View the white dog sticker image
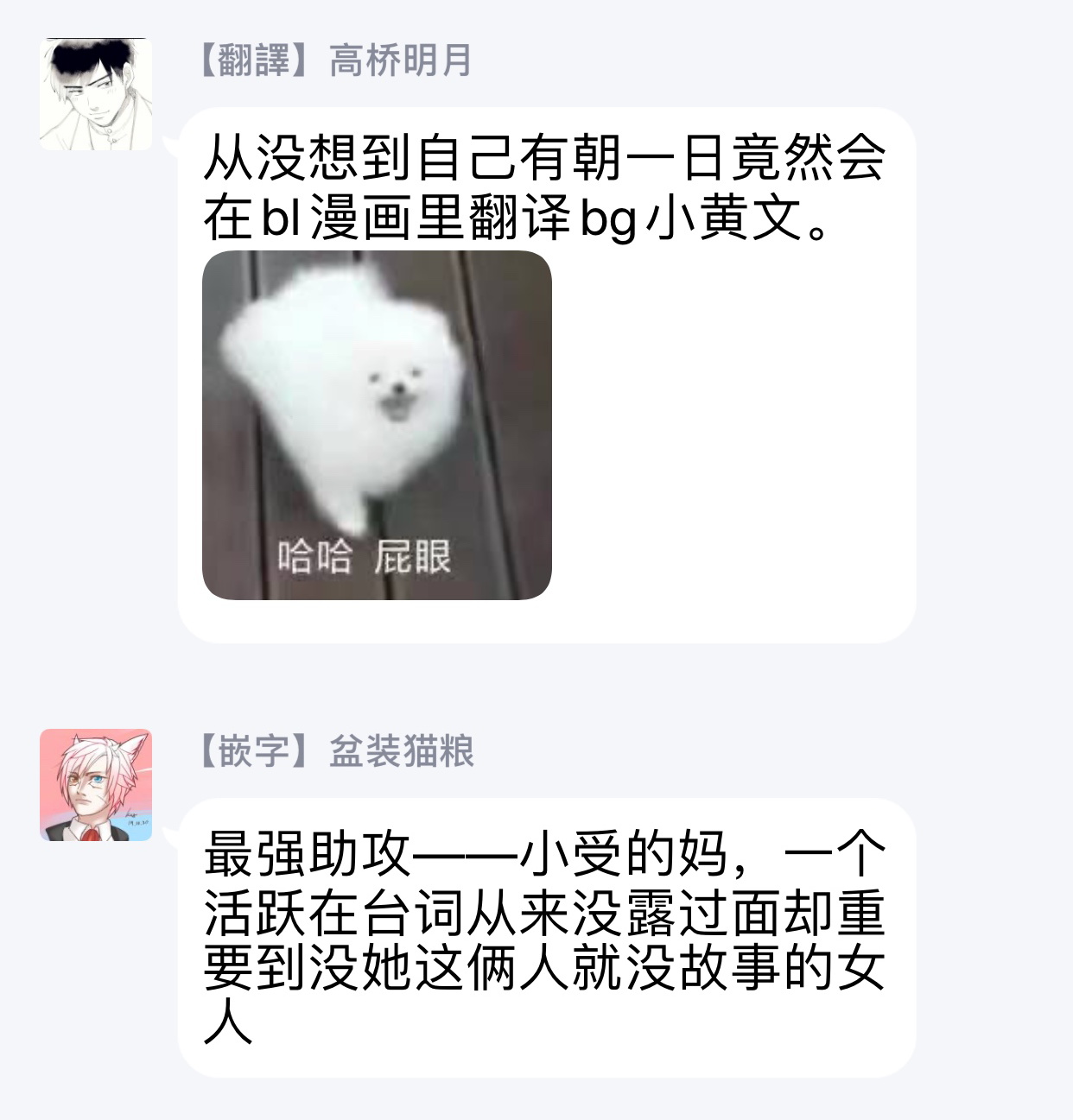This screenshot has width=1073, height=1120. (x=377, y=425)
